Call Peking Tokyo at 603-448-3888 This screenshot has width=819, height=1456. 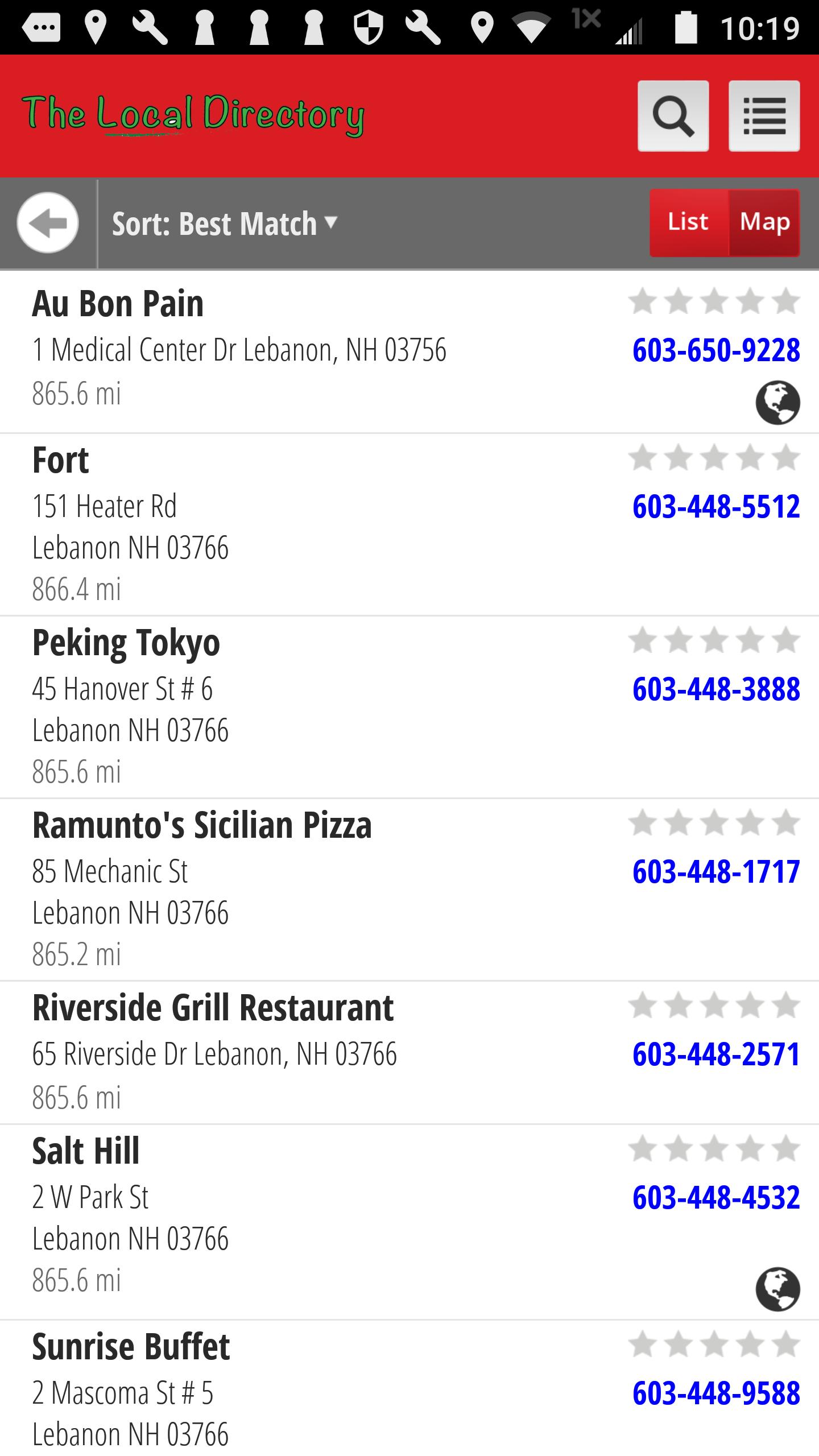click(x=715, y=689)
